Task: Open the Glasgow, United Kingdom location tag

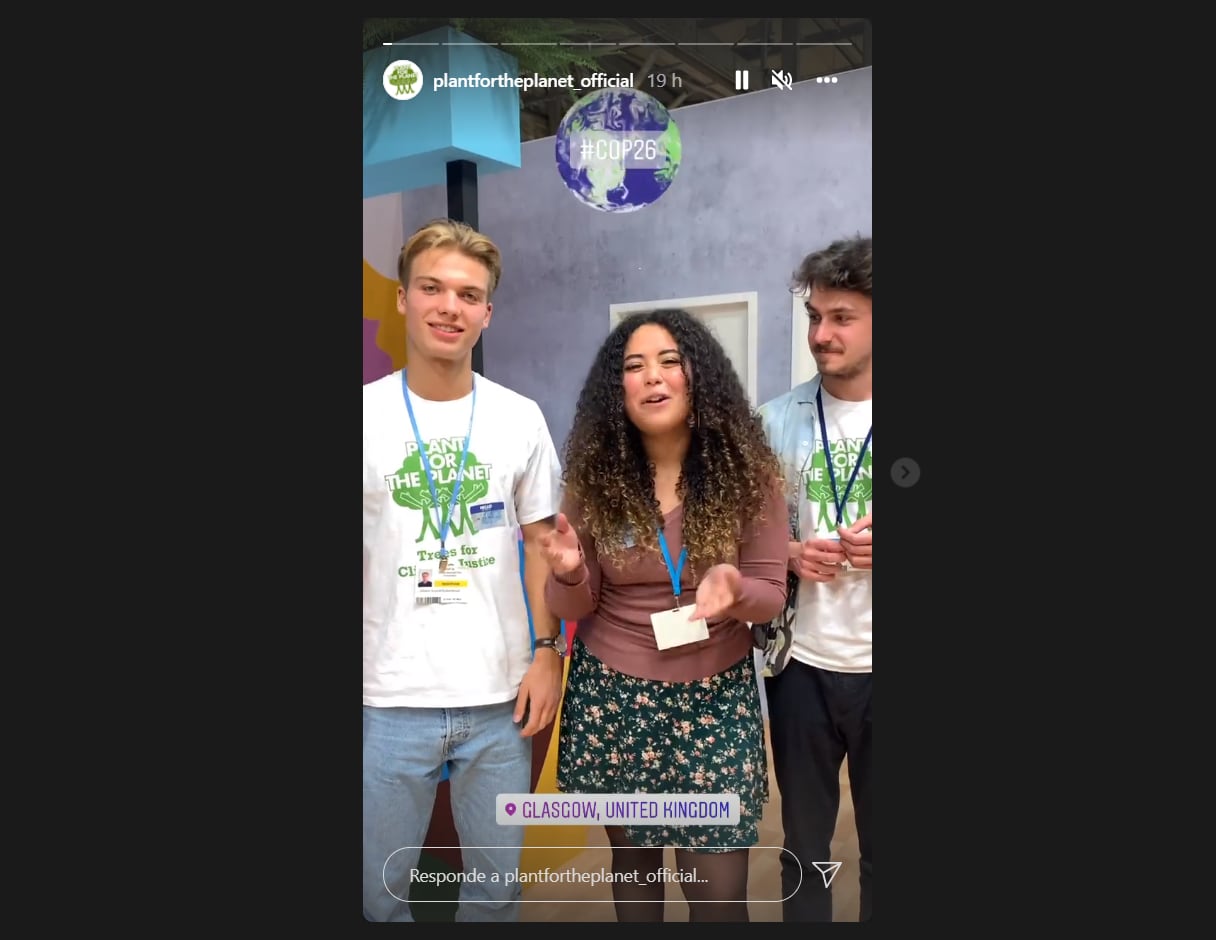Action: pyautogui.click(x=618, y=809)
